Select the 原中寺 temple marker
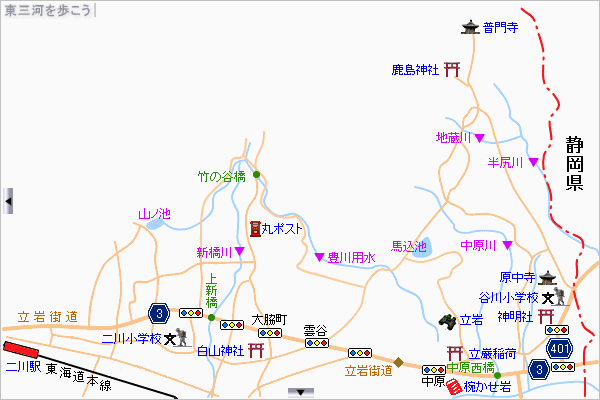Viewport: 600px width, 400px height. pos(547,278)
